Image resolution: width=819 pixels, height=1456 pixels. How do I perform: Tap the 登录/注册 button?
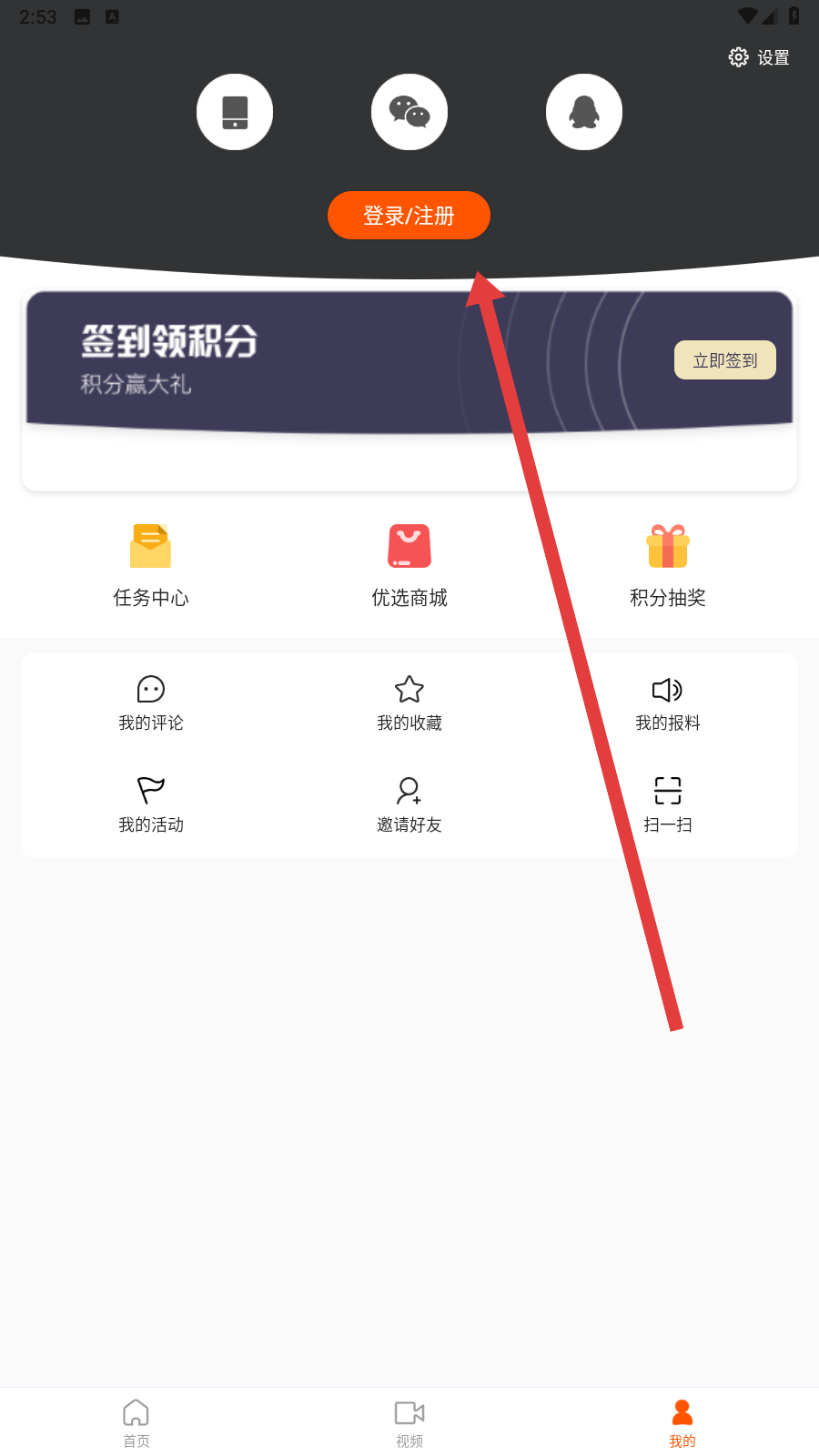pyautogui.click(x=409, y=216)
